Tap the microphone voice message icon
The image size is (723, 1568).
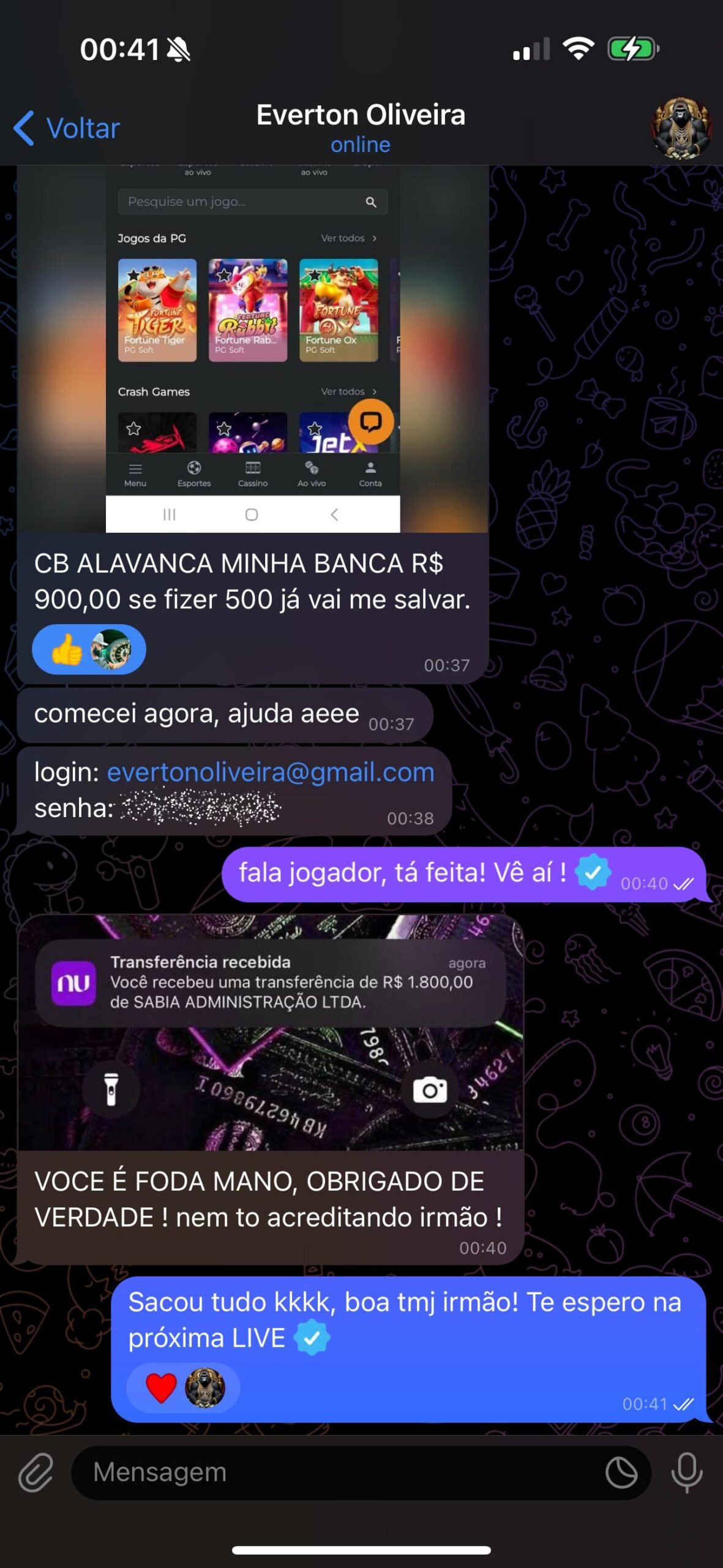[686, 1472]
